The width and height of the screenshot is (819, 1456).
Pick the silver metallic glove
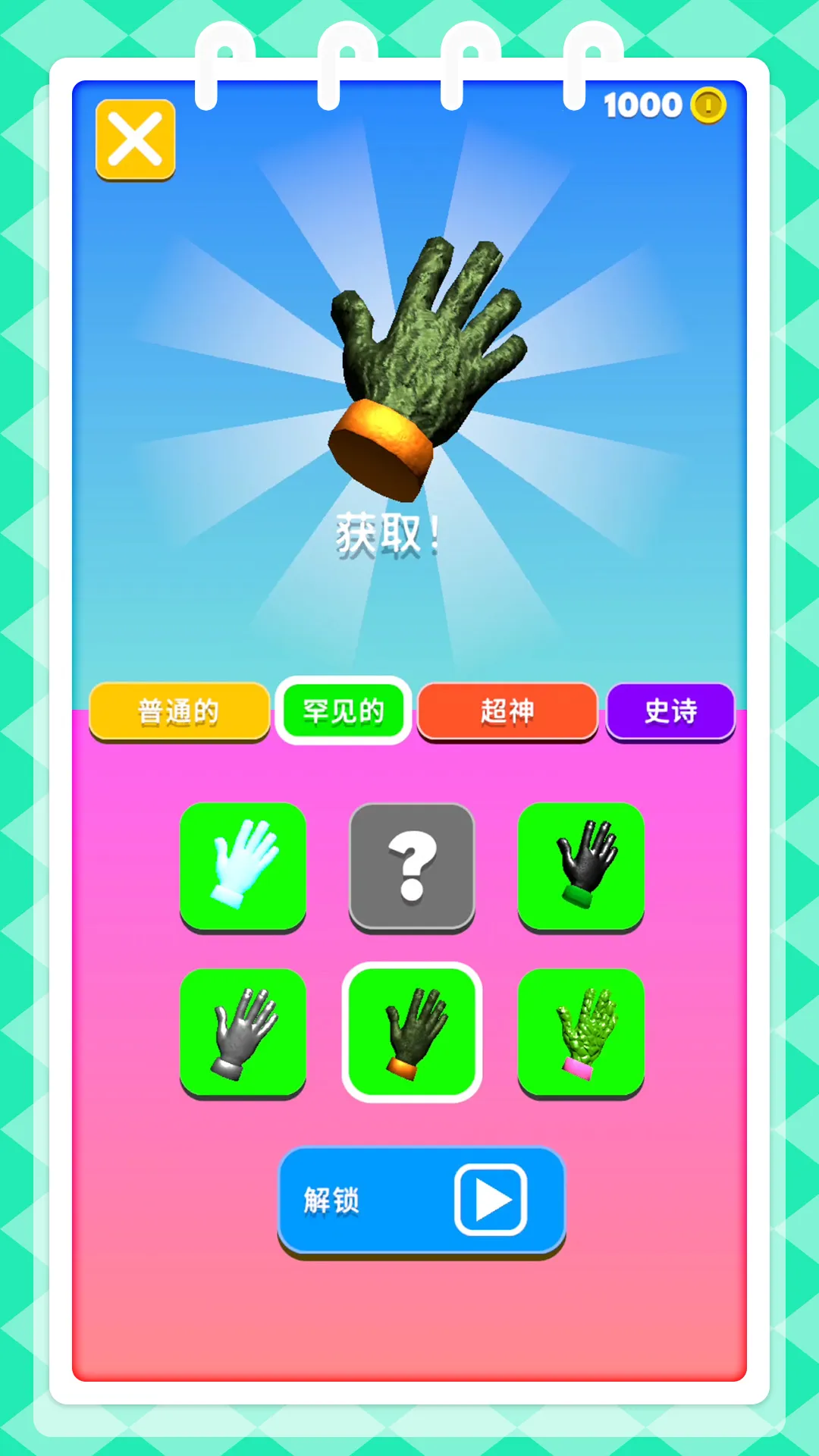(x=243, y=1032)
